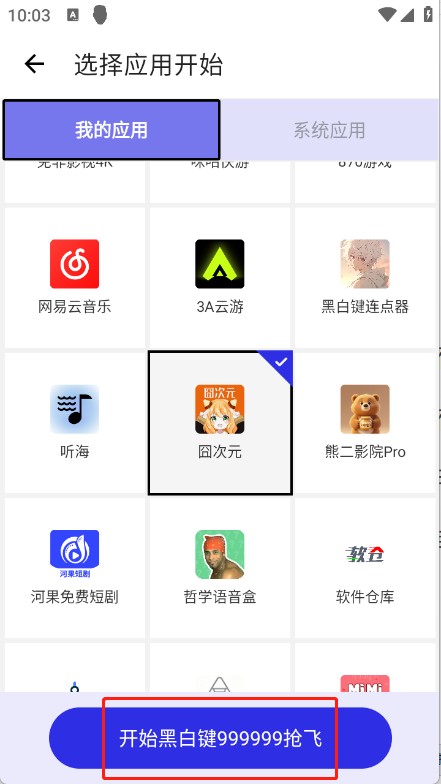Tap the 开始黑白键999999抢飞 button
The height and width of the screenshot is (784, 441).
220,738
